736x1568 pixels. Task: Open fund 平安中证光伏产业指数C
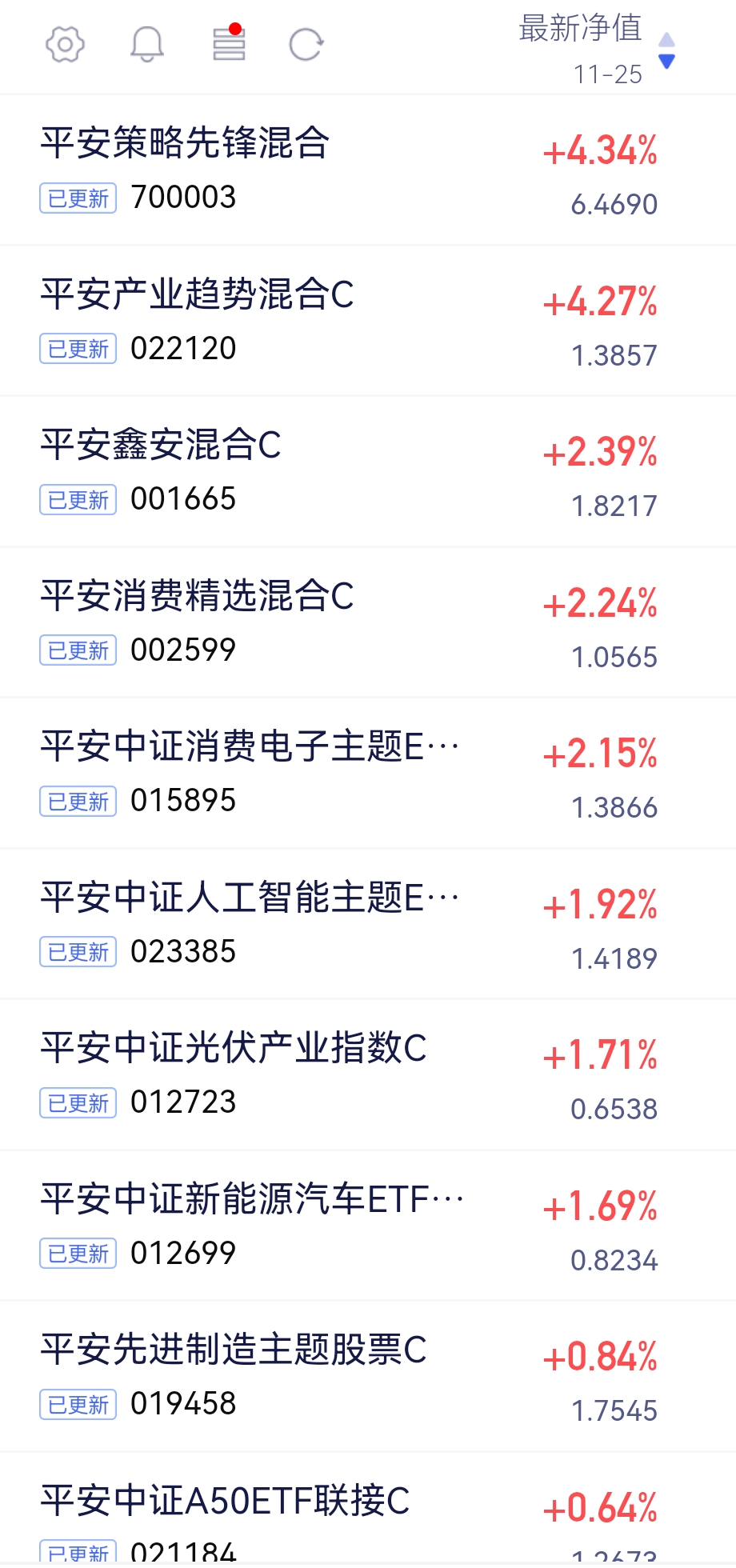368,1074
